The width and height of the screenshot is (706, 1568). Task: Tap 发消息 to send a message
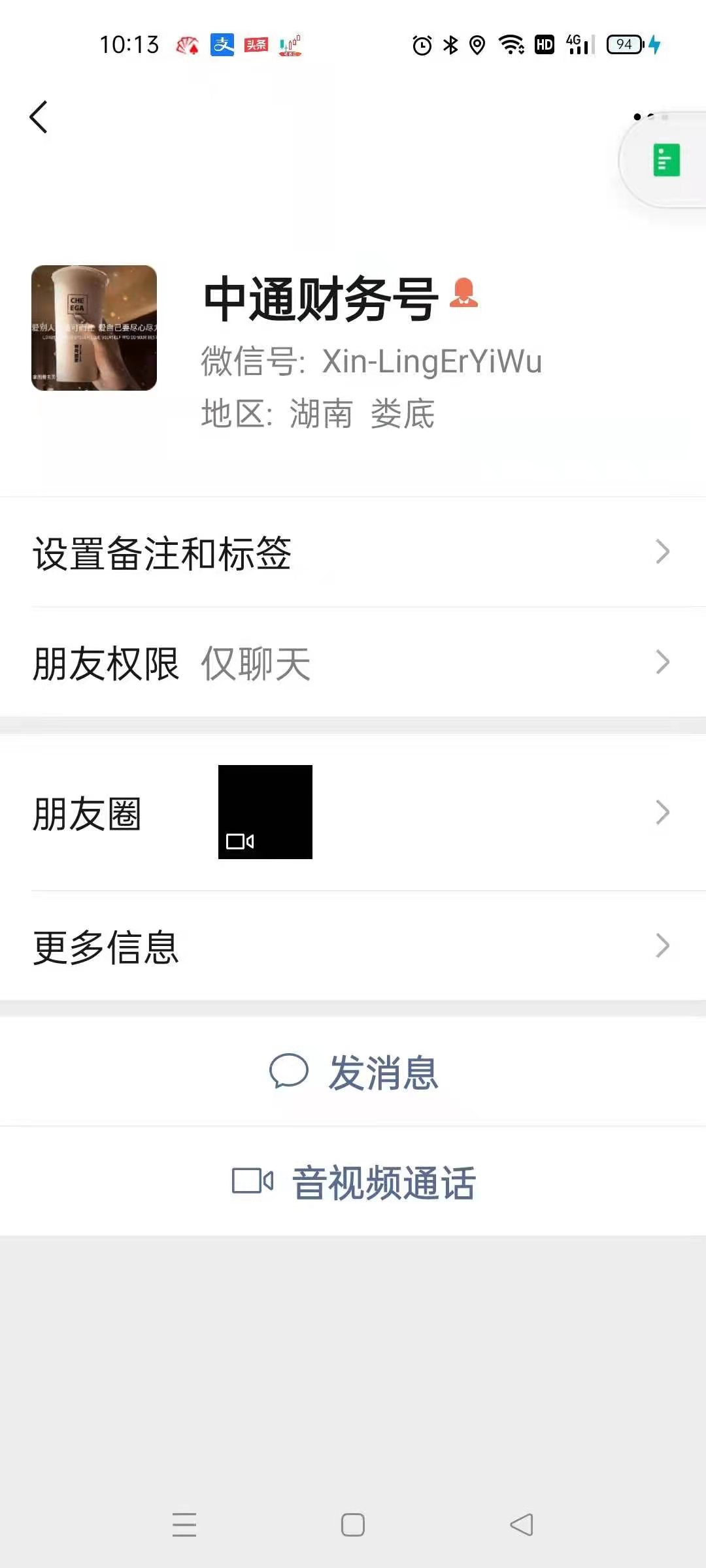pos(353,1071)
